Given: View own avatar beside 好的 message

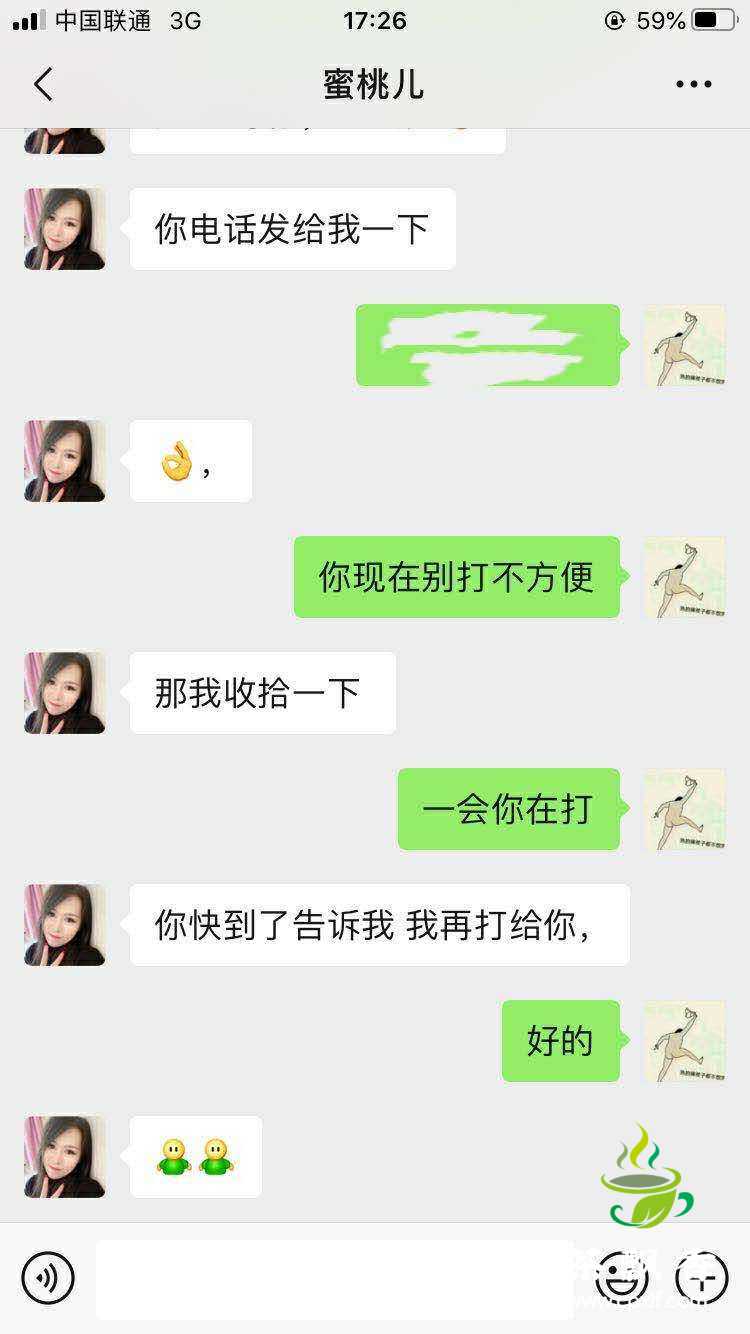Looking at the screenshot, I should [685, 1041].
